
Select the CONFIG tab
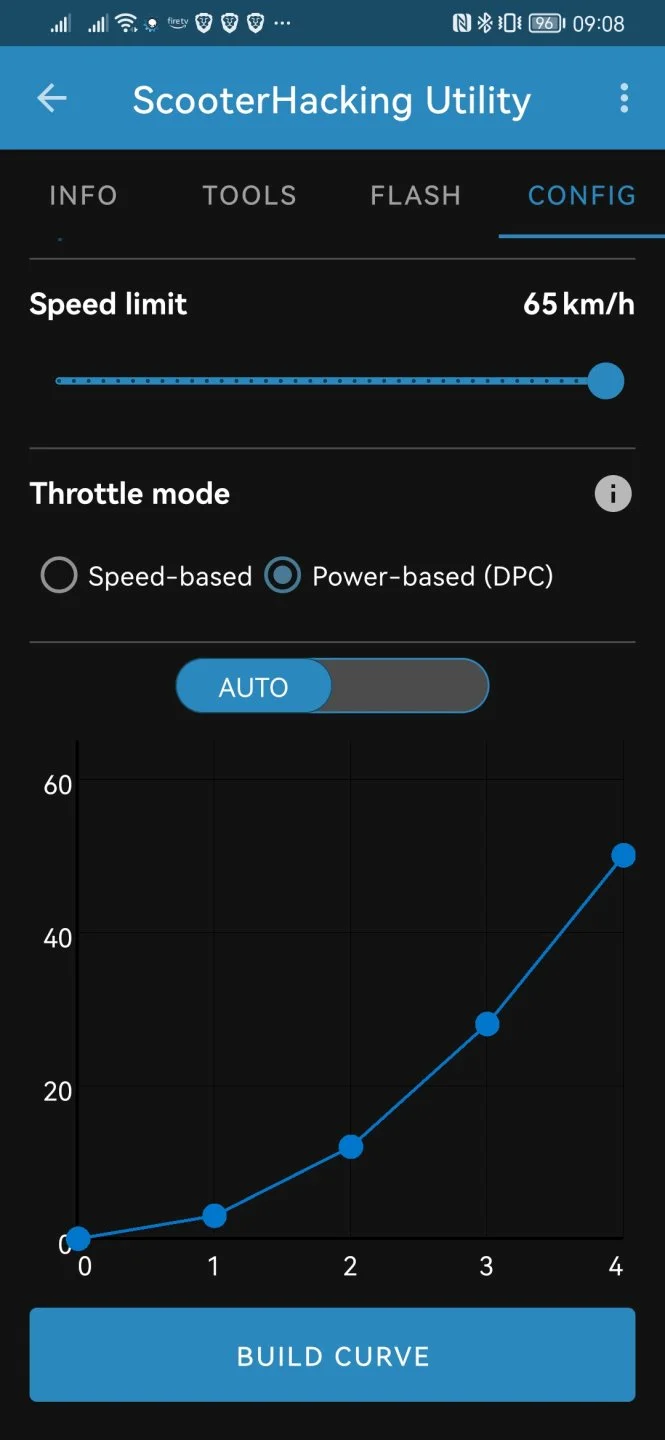click(x=581, y=195)
